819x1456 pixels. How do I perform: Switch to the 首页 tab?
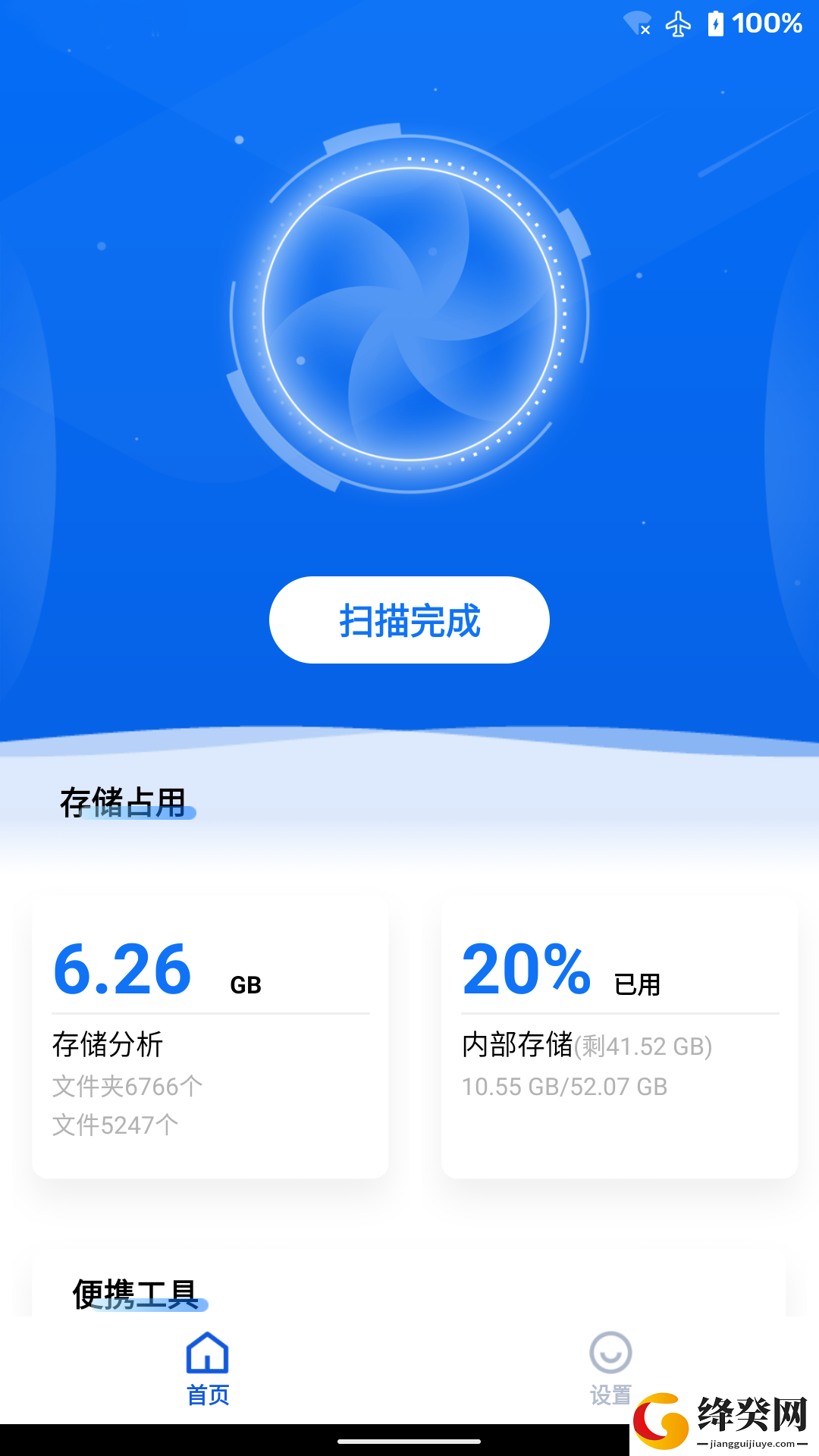[207, 1370]
